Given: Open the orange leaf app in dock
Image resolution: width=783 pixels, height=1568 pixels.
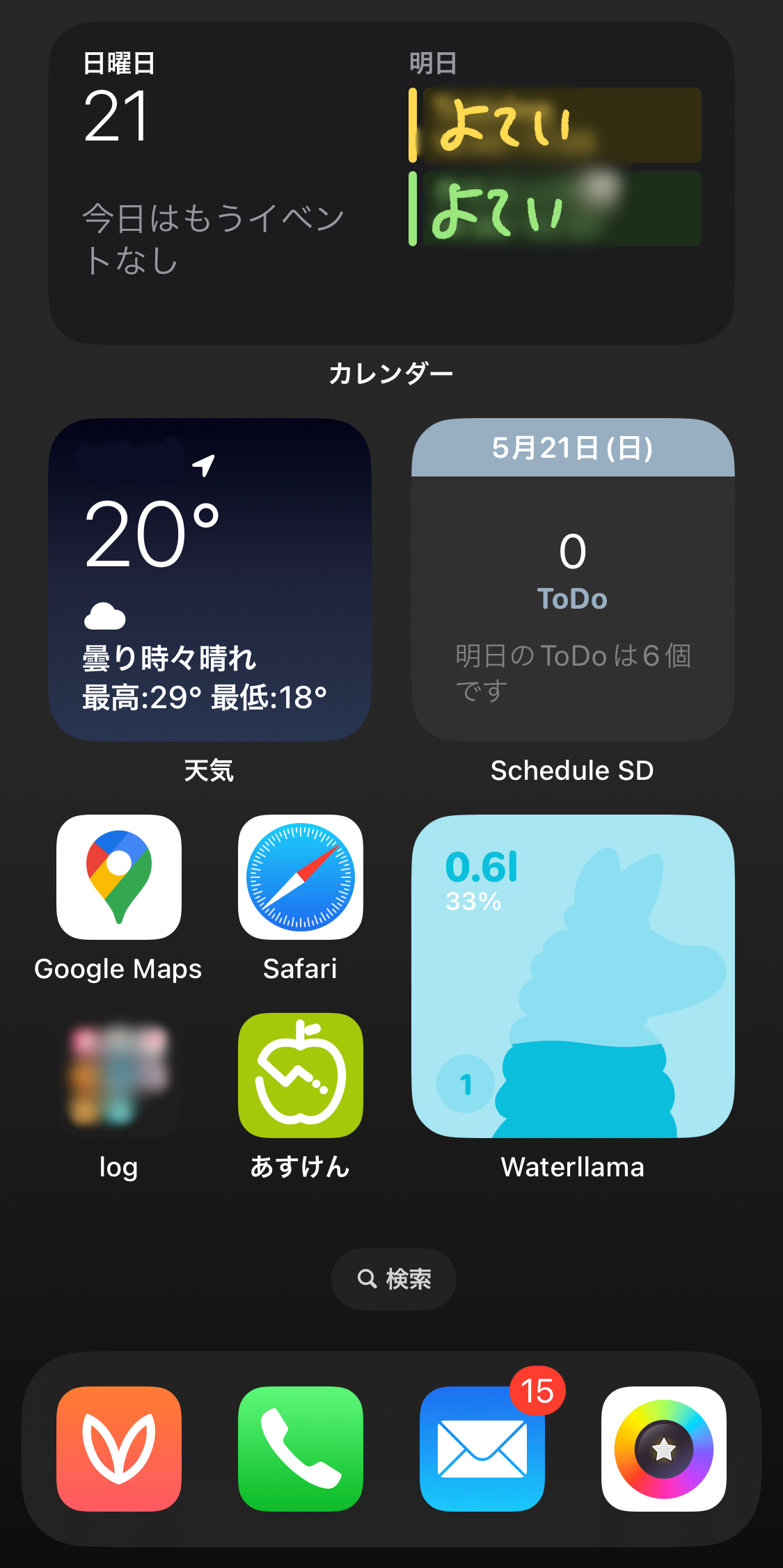Looking at the screenshot, I should point(119,1448).
